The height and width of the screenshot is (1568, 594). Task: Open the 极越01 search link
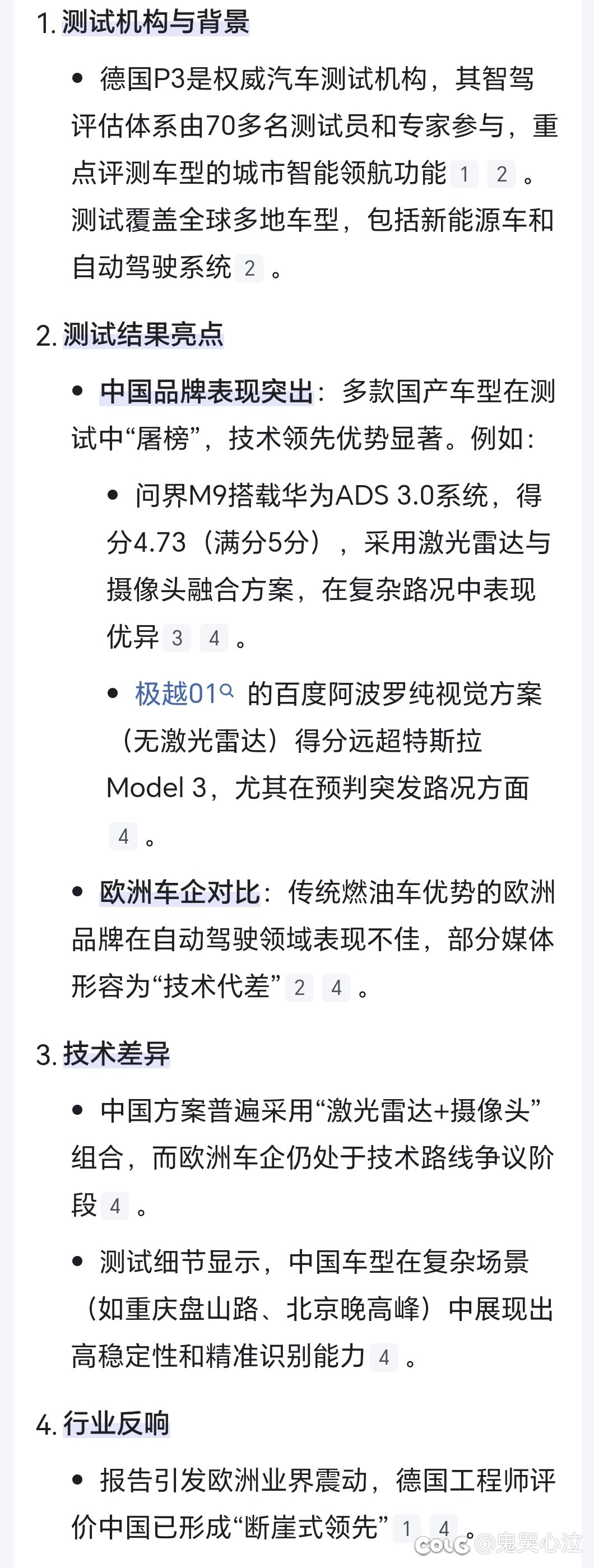point(184,694)
